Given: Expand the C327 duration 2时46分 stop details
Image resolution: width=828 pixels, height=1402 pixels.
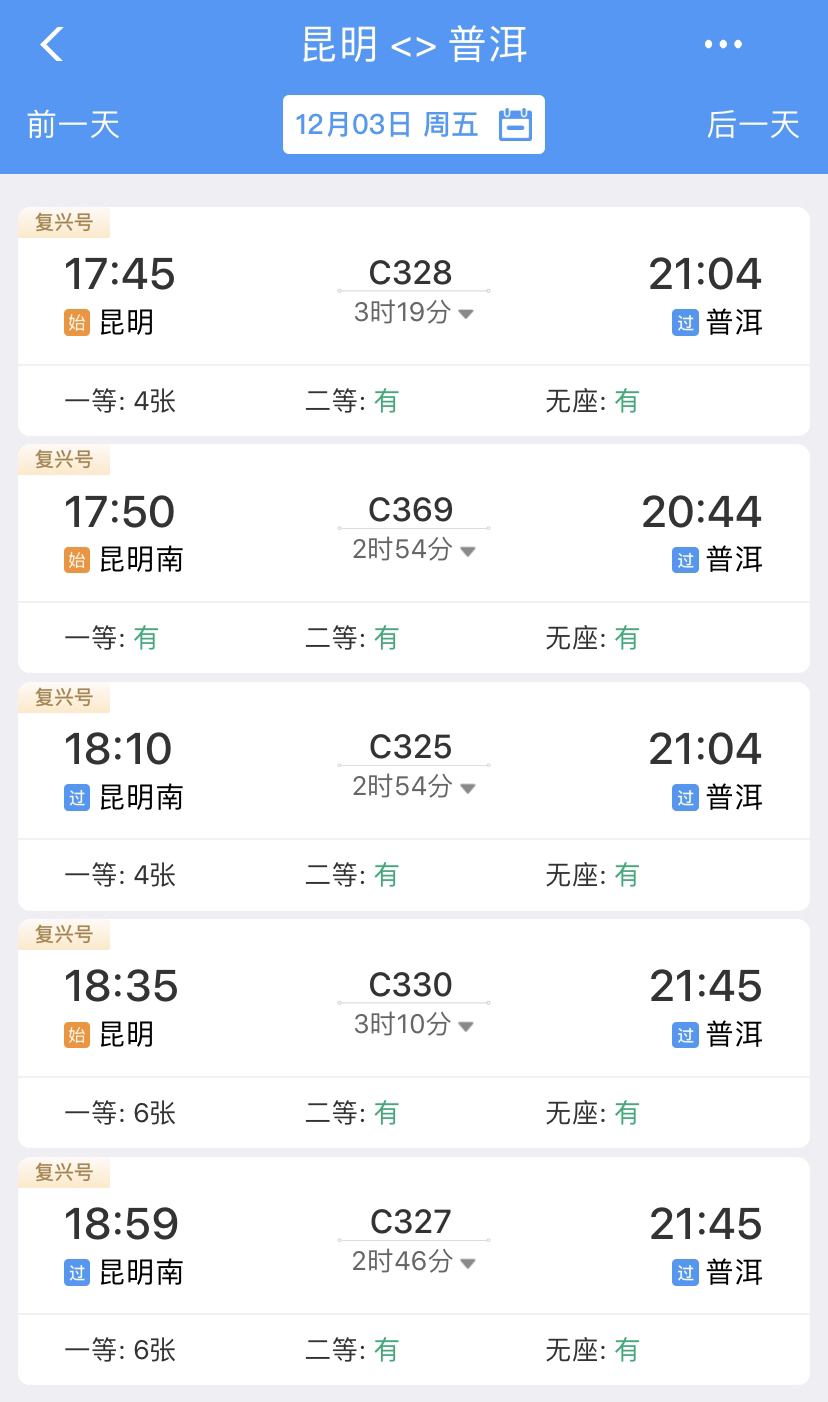Looking at the screenshot, I should (414, 1262).
